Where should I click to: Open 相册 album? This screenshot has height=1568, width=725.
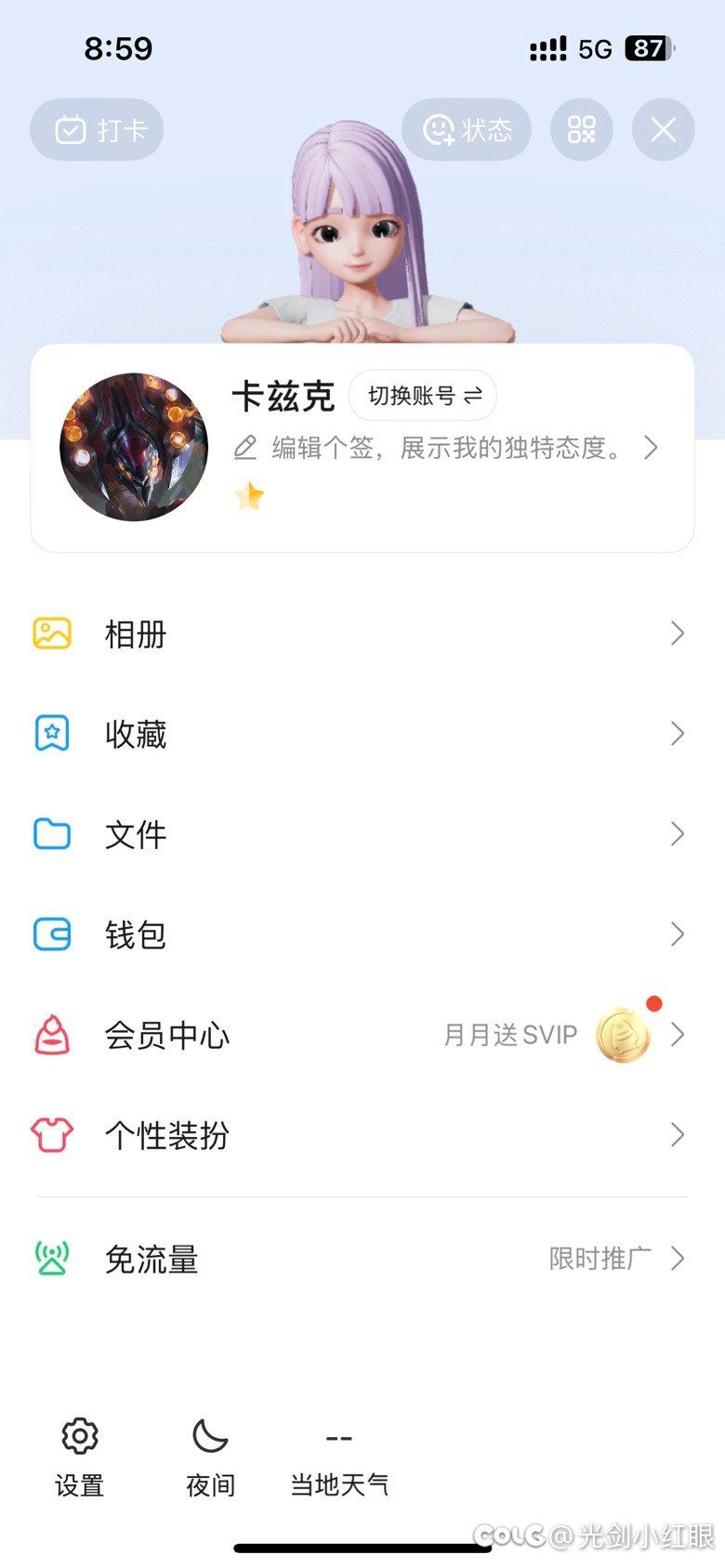[362, 634]
